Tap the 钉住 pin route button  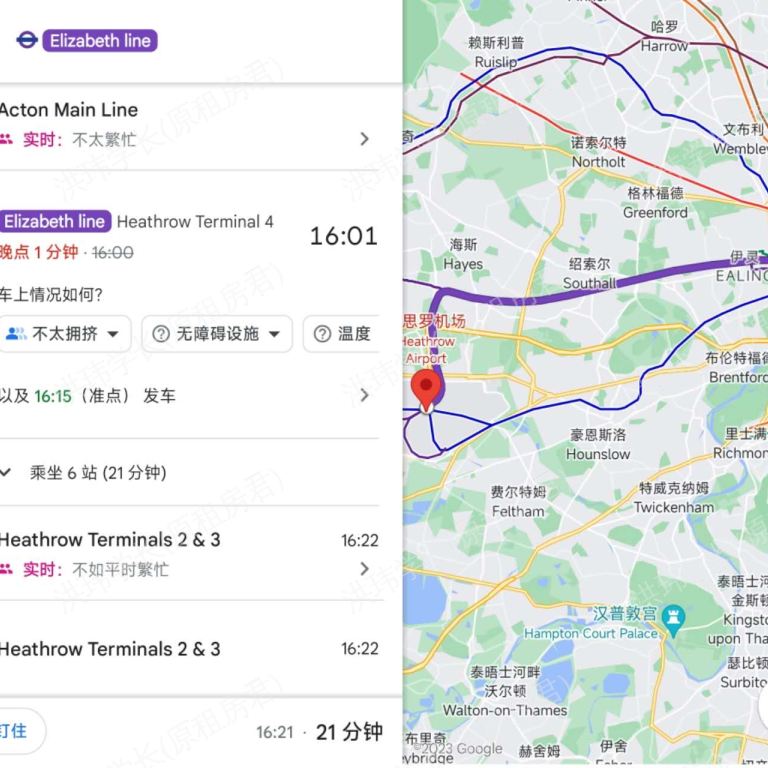[x=15, y=731]
